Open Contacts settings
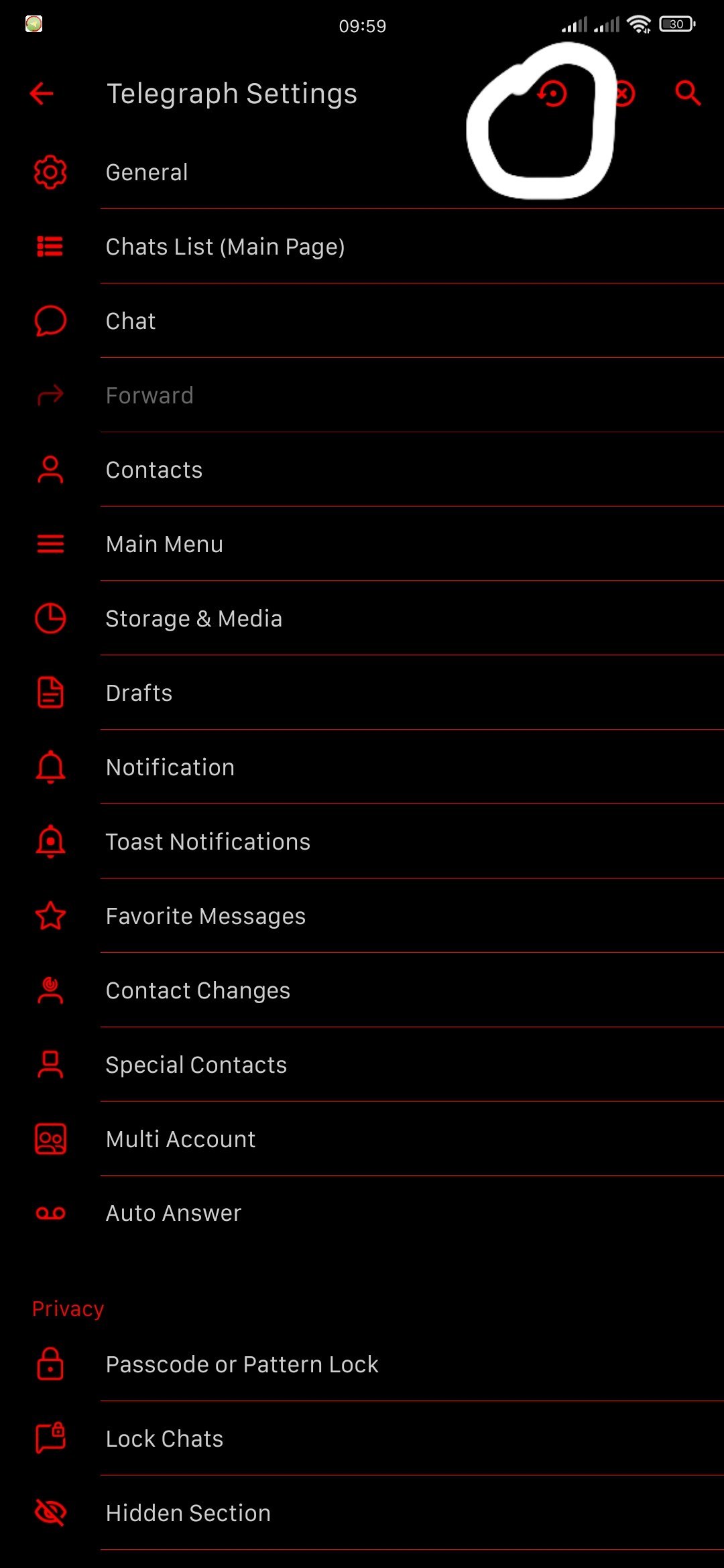Image resolution: width=724 pixels, height=1568 pixels. pos(362,470)
